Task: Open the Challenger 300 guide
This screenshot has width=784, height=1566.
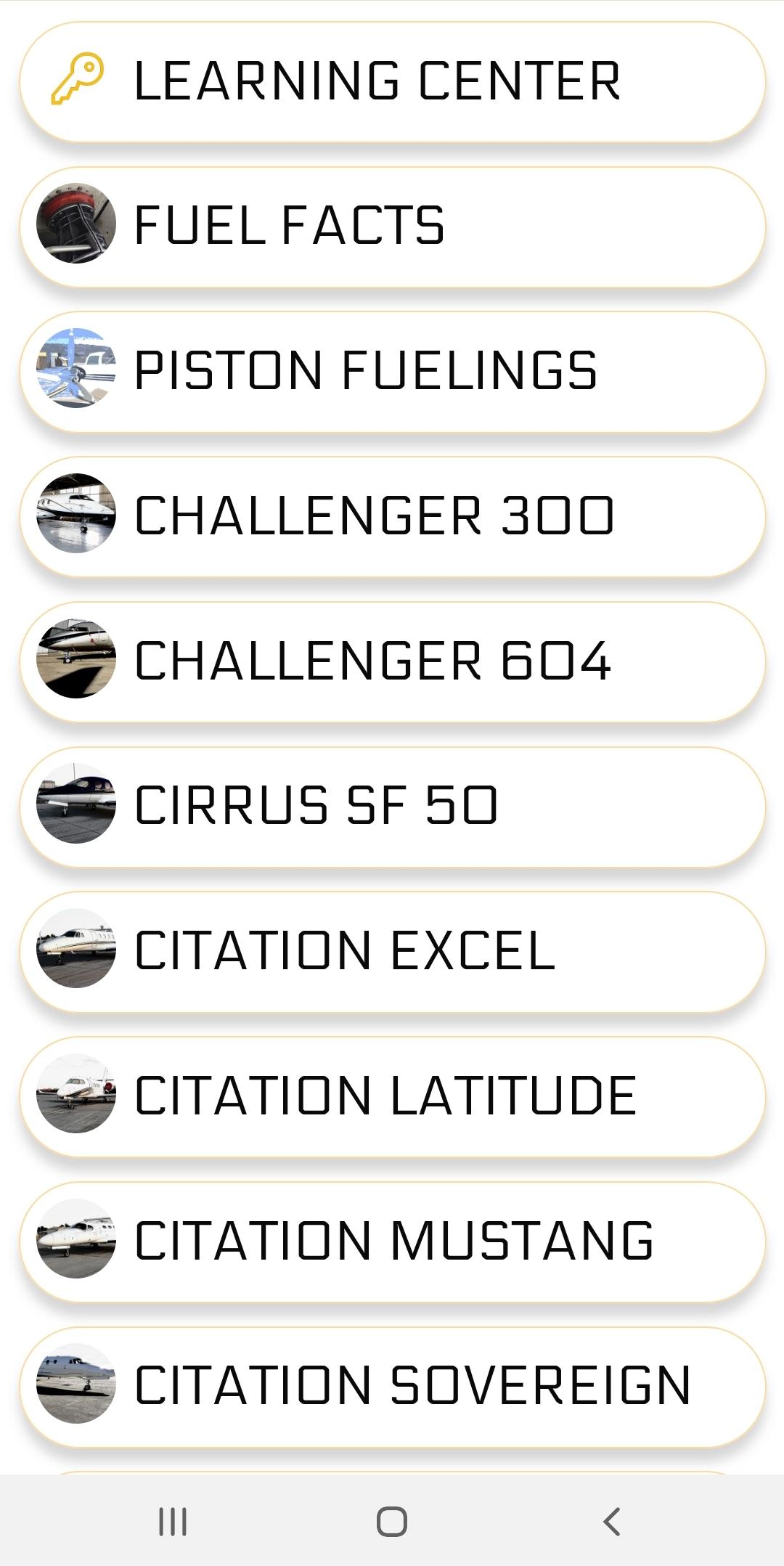Action: [392, 513]
